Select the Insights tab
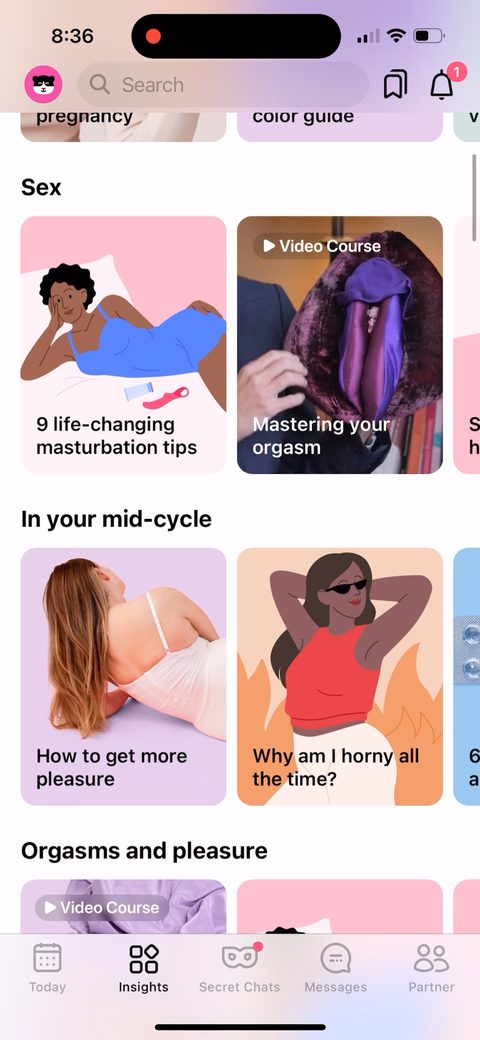Screen dimensions: 480x1040 [x=143, y=968]
